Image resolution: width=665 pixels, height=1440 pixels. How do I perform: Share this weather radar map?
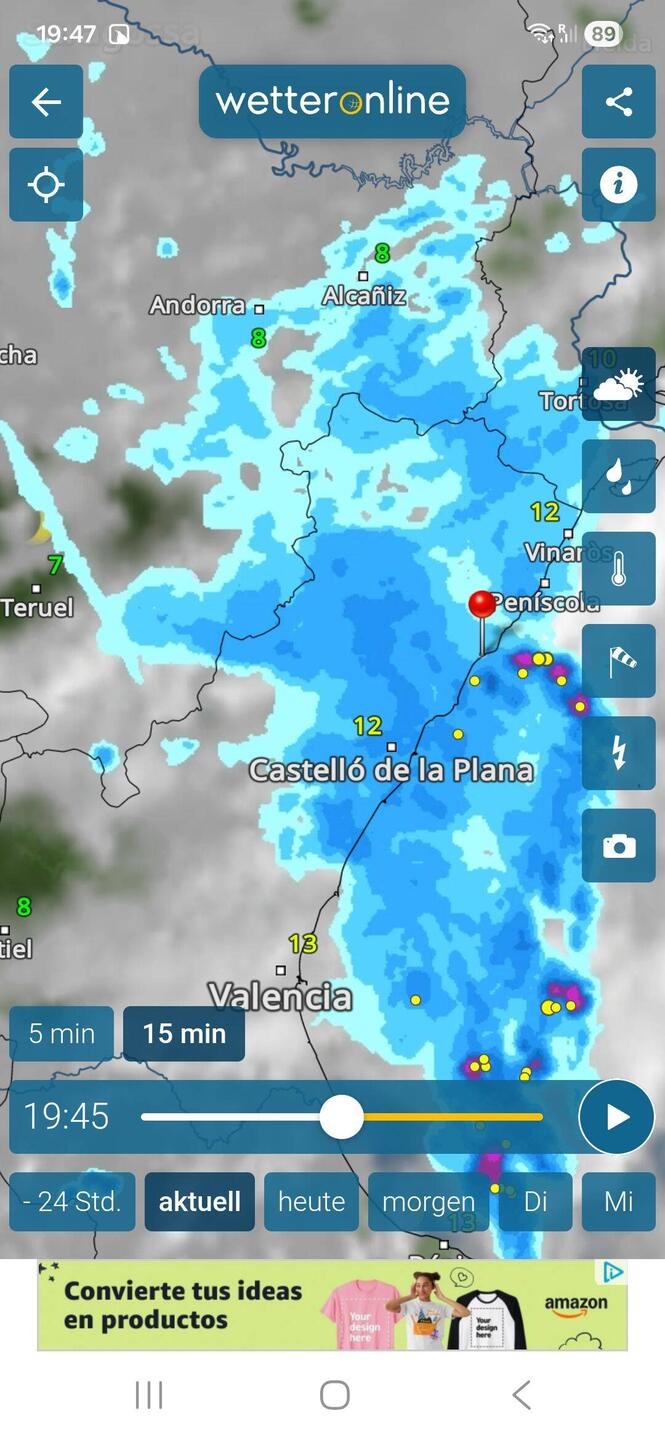coord(618,102)
